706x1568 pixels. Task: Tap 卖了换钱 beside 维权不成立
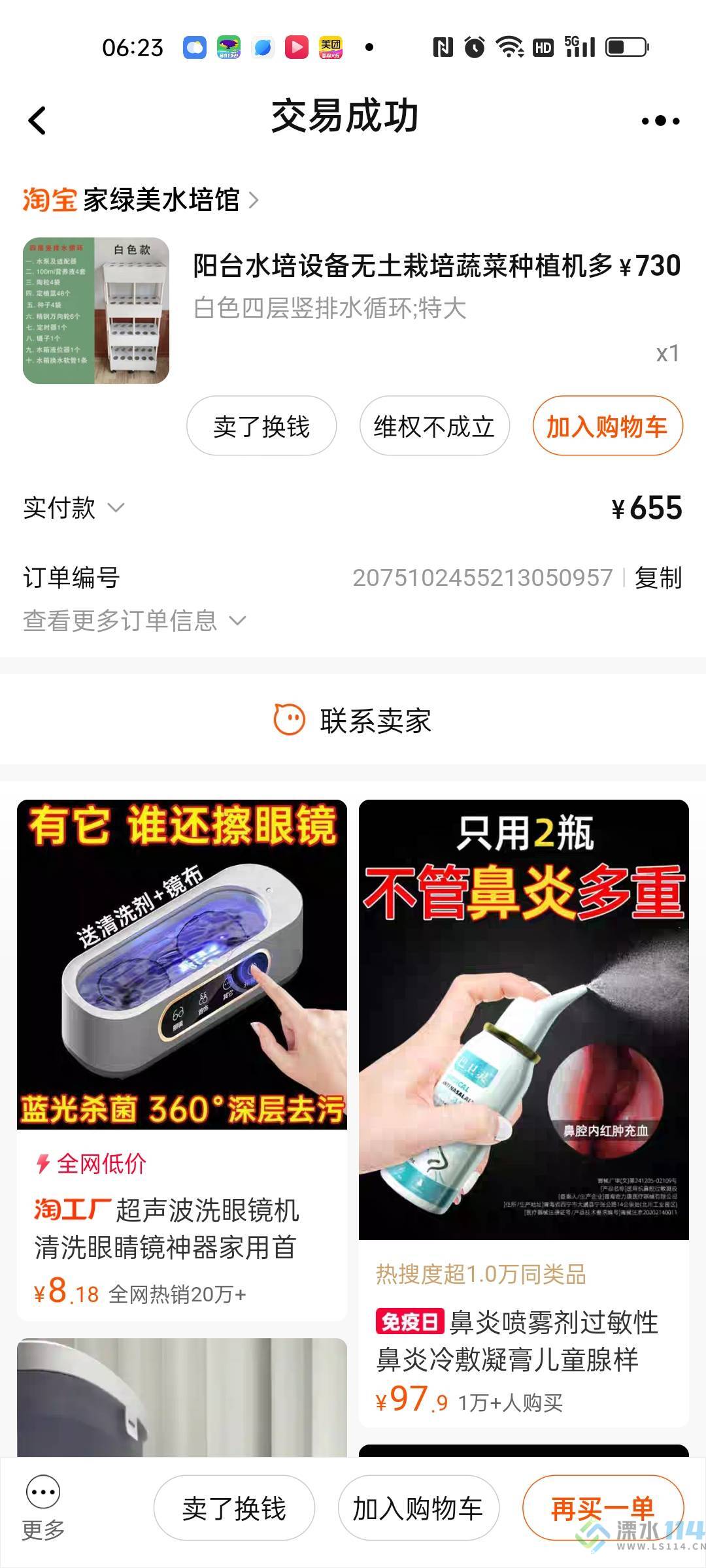pos(261,427)
